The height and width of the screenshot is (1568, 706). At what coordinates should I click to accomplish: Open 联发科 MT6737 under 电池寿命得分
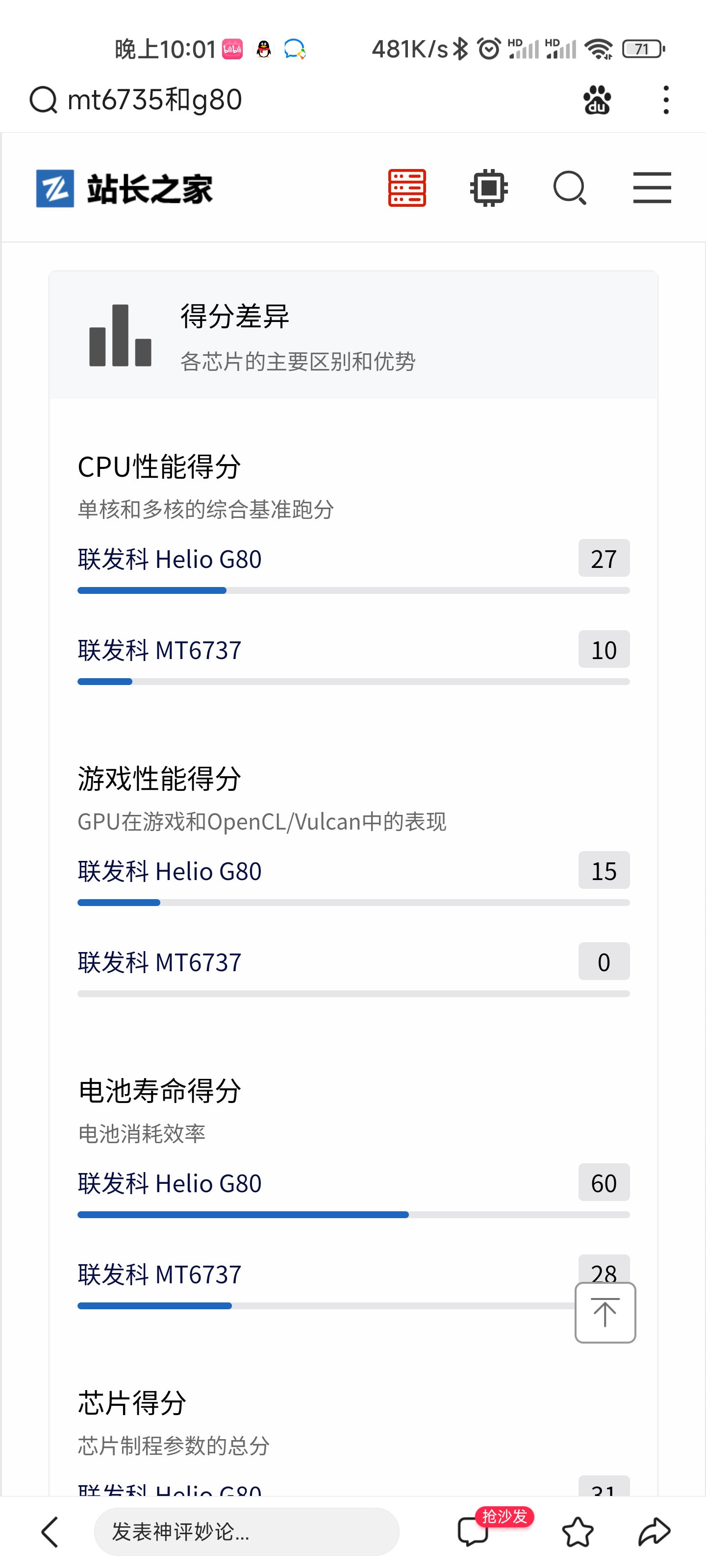(160, 1274)
